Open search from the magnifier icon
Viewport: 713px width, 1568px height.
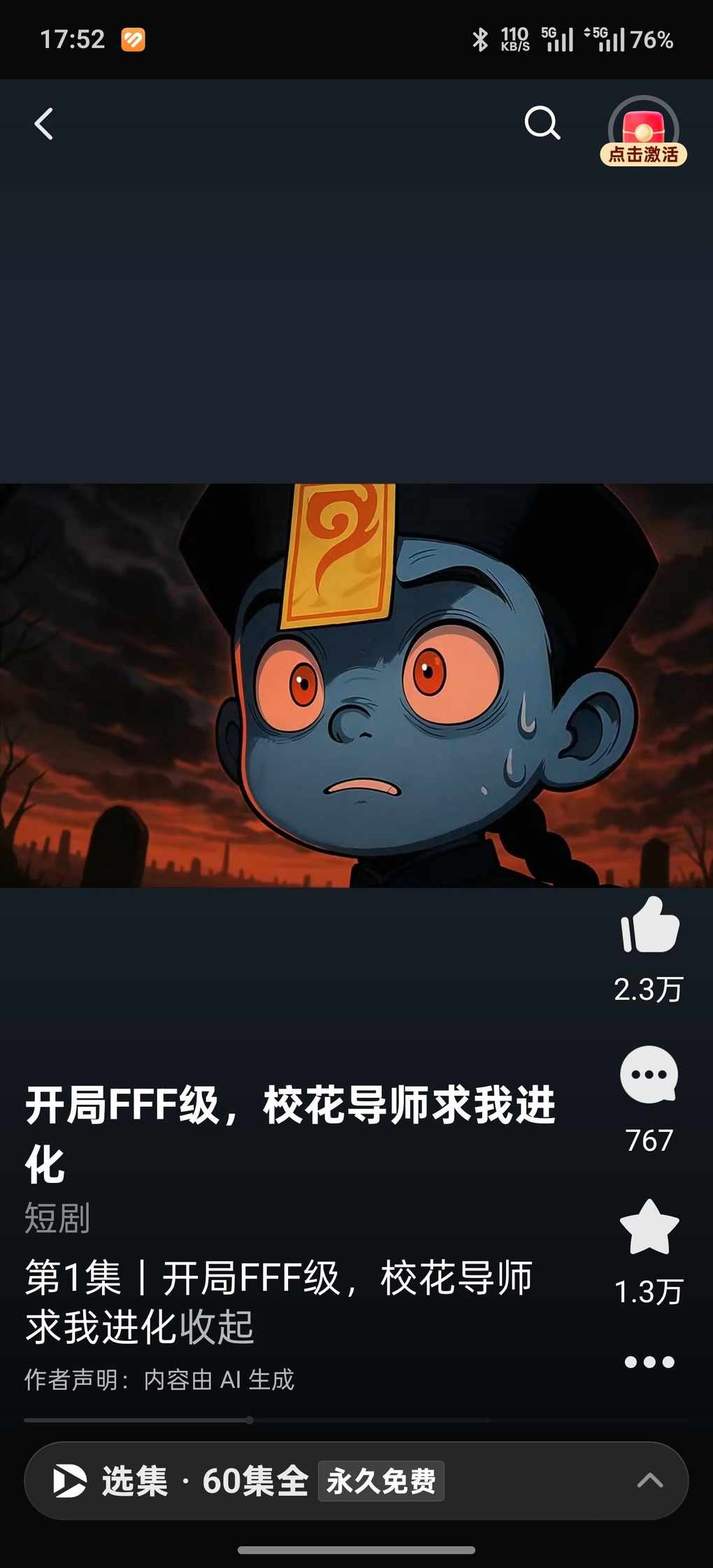click(542, 124)
